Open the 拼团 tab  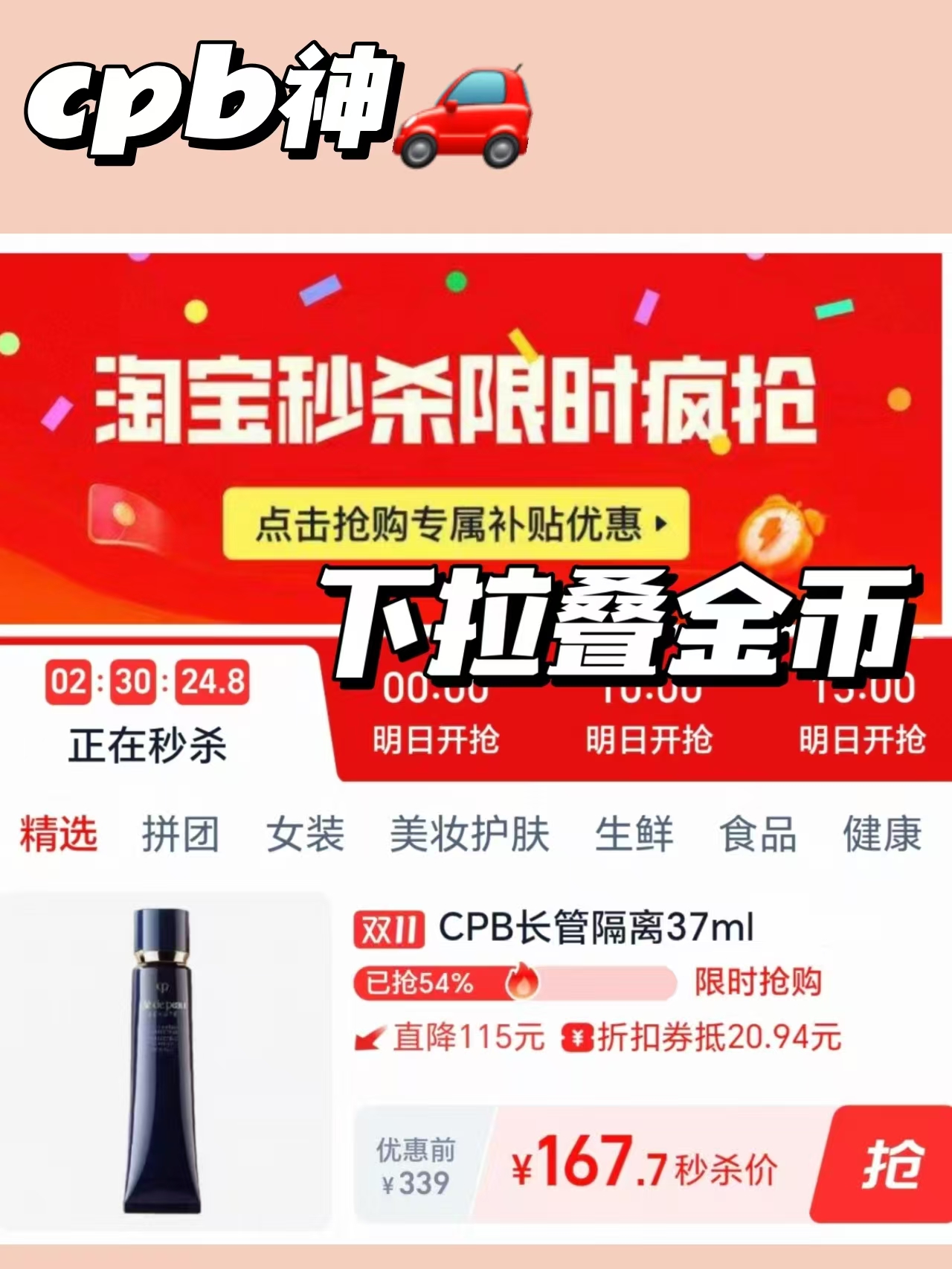(x=181, y=837)
